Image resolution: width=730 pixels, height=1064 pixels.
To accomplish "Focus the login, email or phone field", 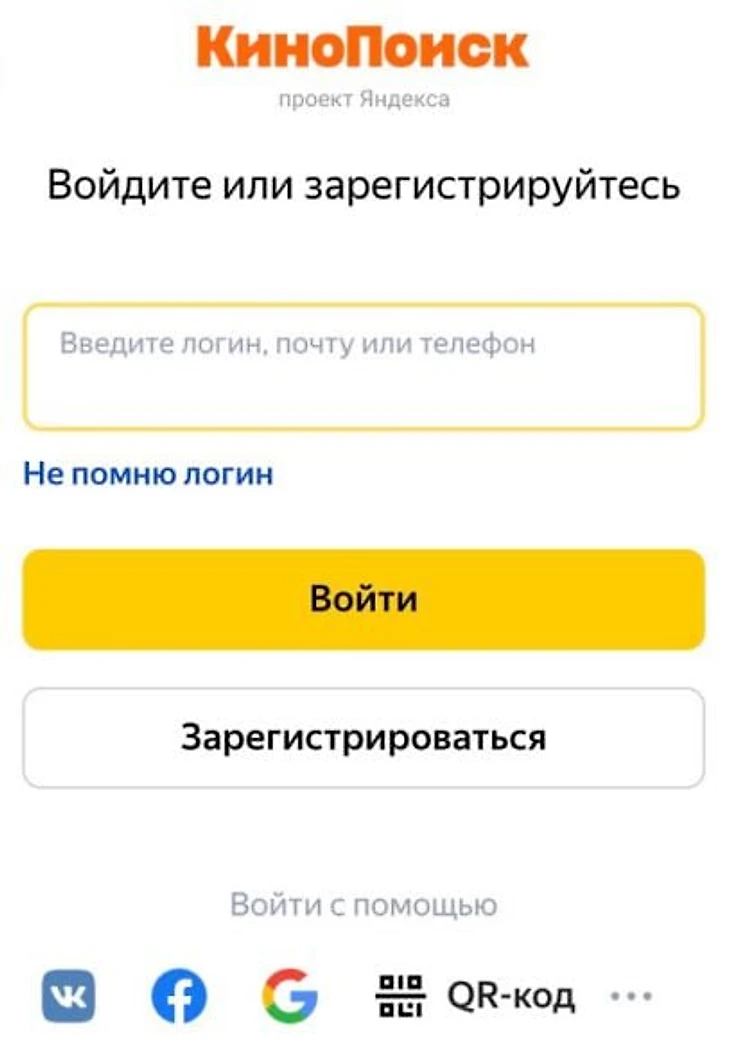I will [x=363, y=366].
